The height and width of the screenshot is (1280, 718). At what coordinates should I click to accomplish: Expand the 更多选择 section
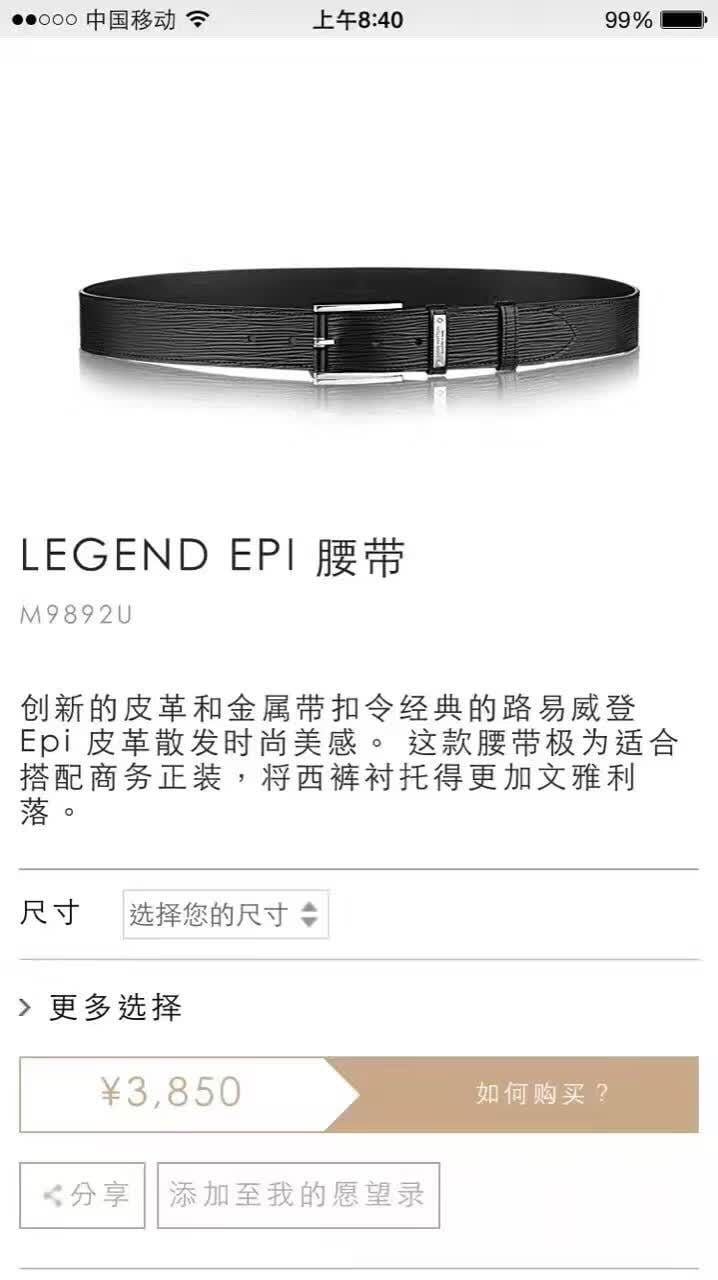point(100,1007)
